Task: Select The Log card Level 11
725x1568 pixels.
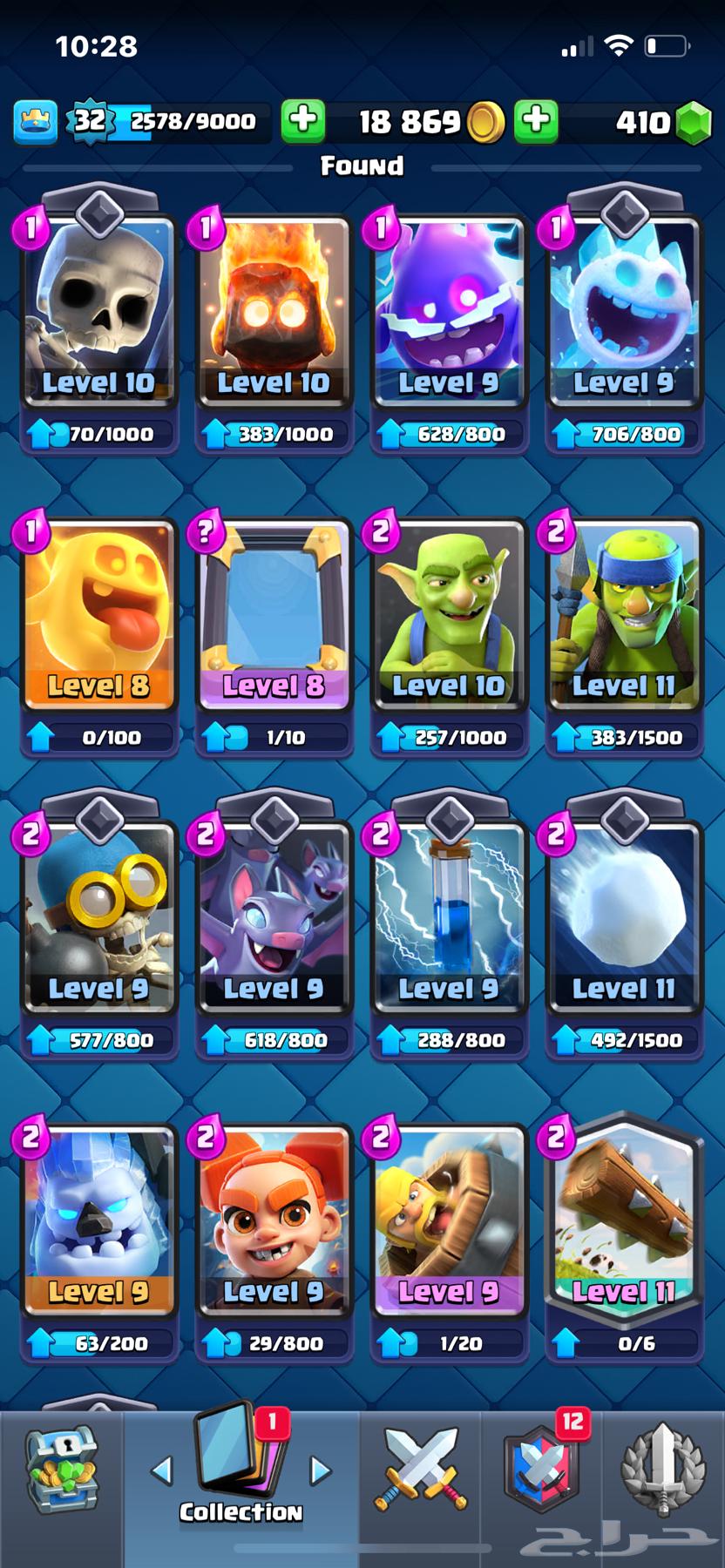Action: pos(624,1220)
